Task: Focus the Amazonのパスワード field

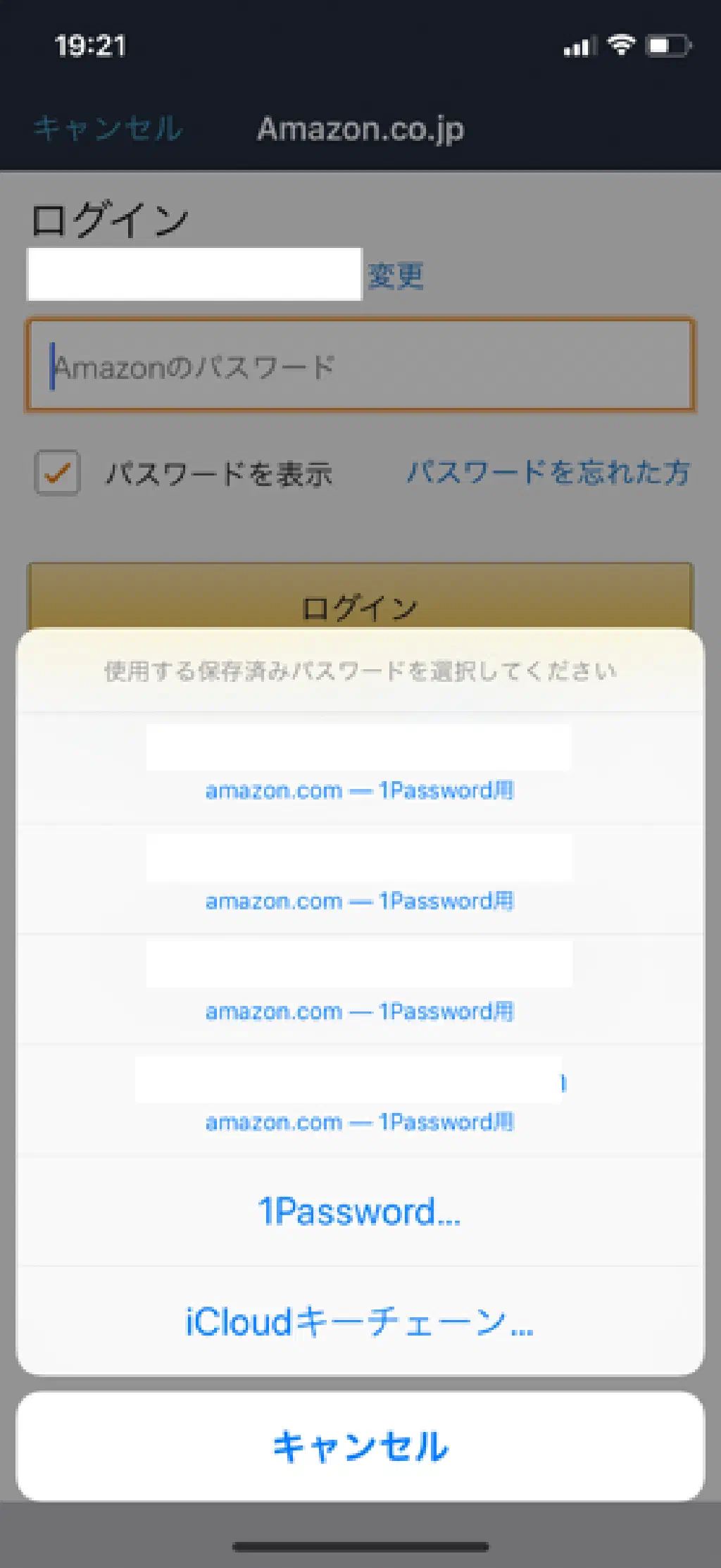Action: coord(360,366)
